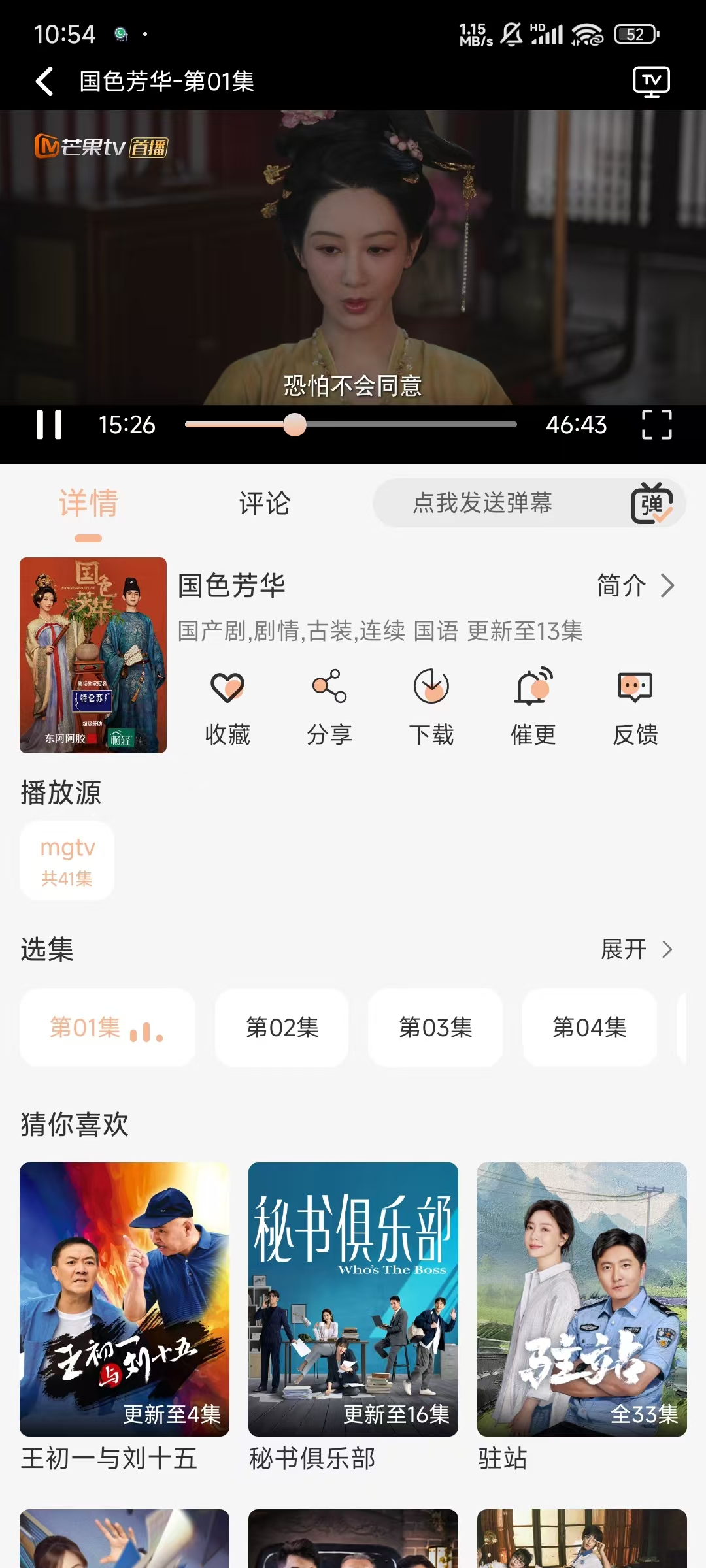The width and height of the screenshot is (706, 1568).
Task: Select the mgtv playback source
Action: [x=67, y=860]
